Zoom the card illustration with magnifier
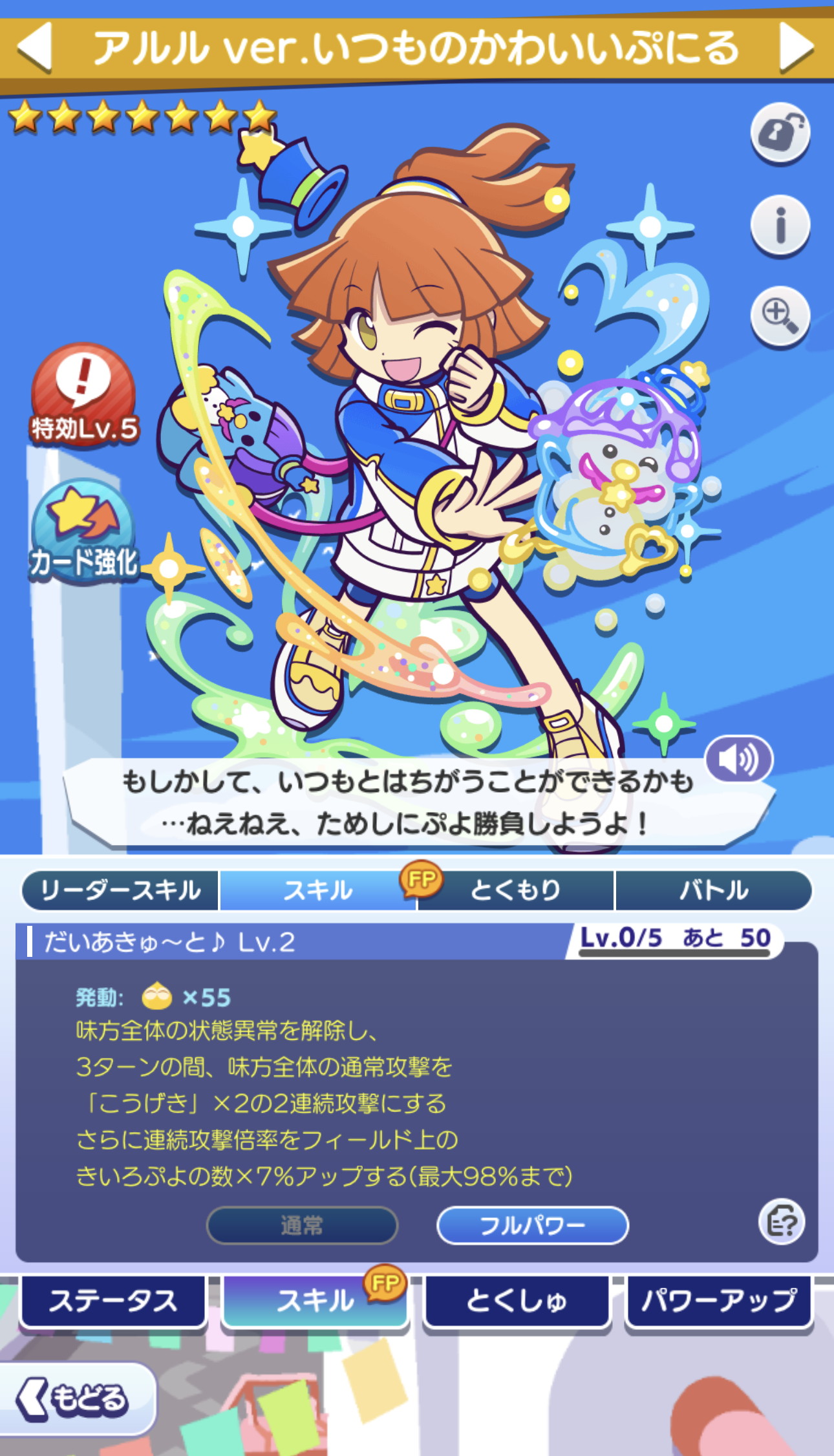The image size is (834, 1456). click(780, 316)
